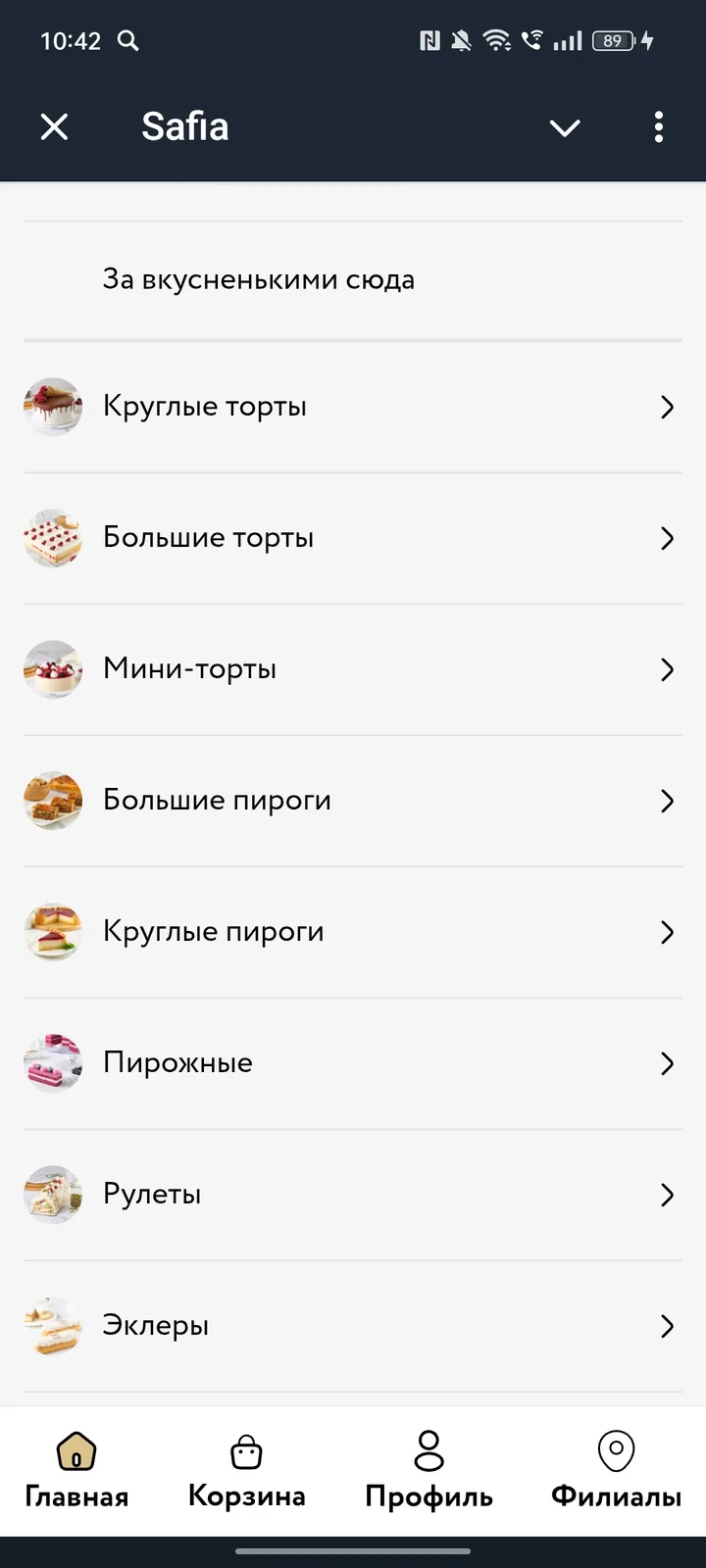Show the Рулеты category
Screen dimensions: 706x1568
[351, 1195]
